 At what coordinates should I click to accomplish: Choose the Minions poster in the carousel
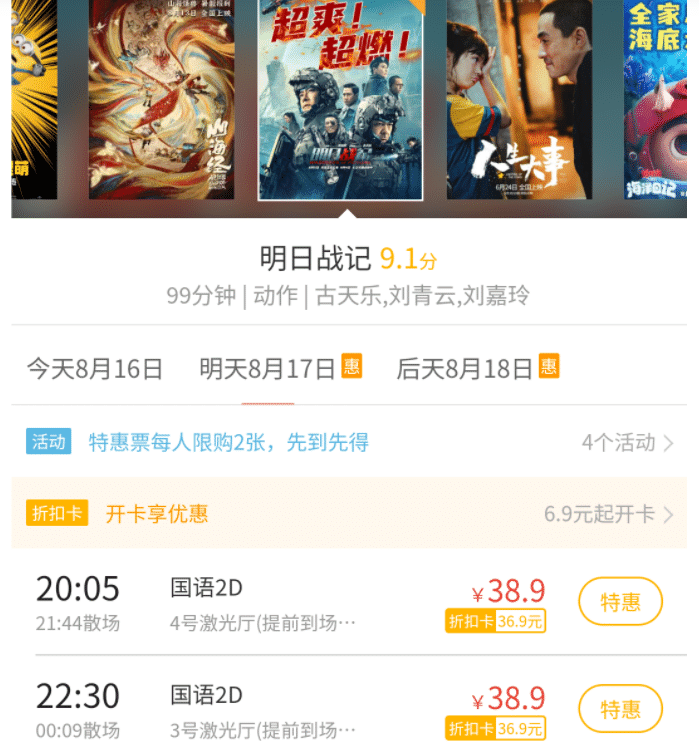click(34, 100)
